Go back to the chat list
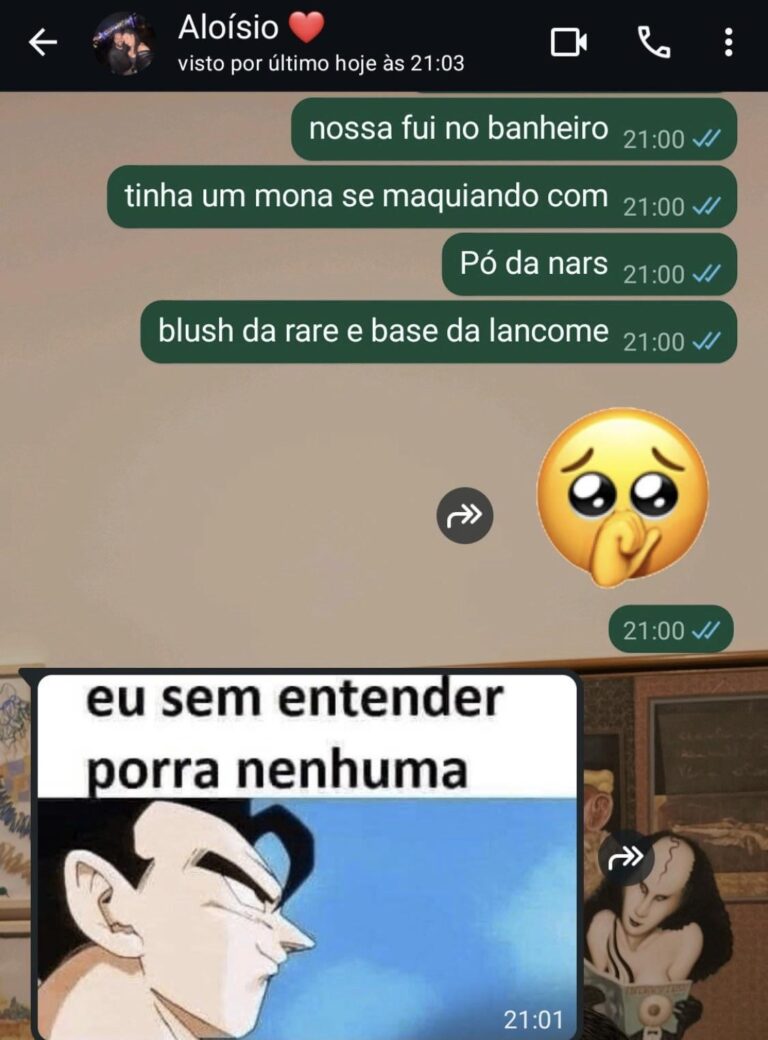Screen dimensions: 768x1040 (42, 43)
